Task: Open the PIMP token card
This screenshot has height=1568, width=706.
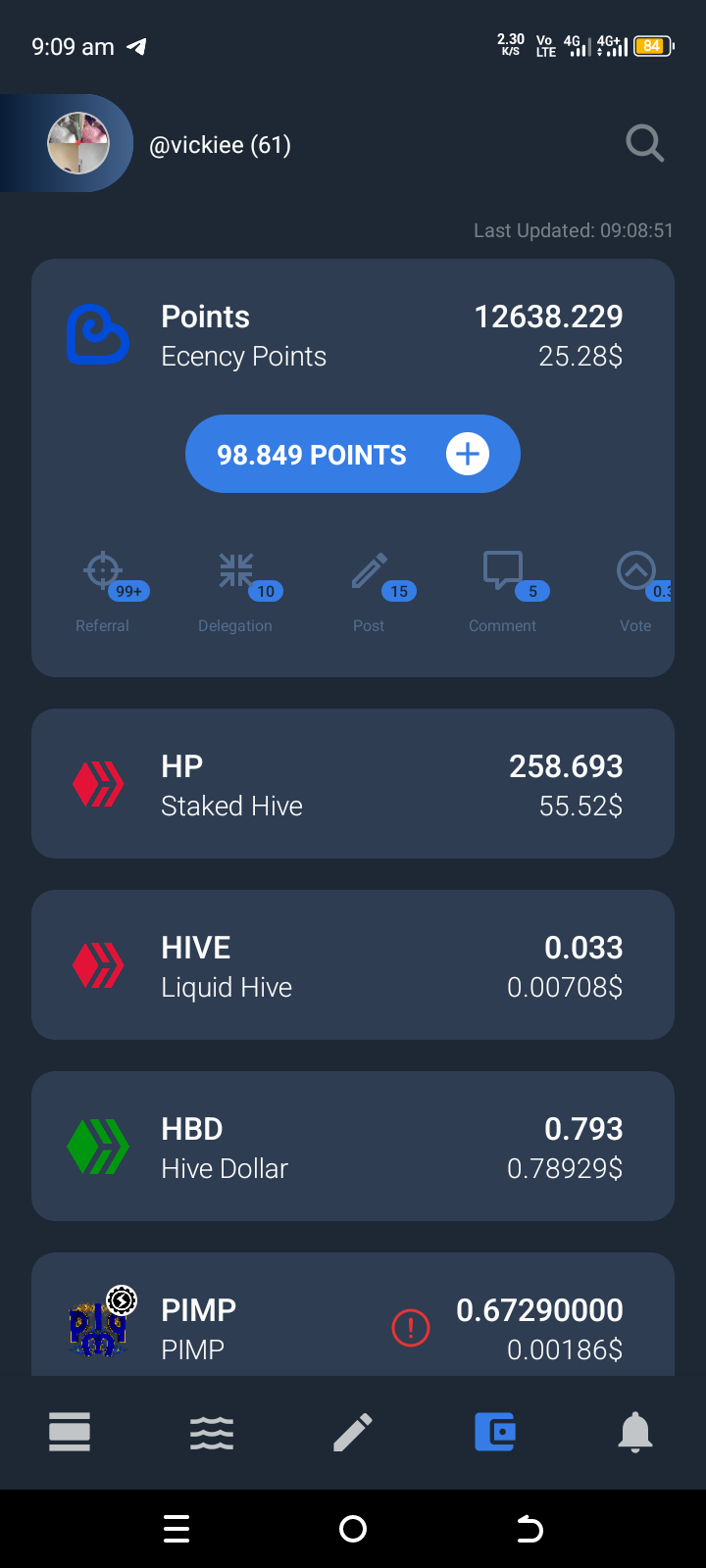Action: pyautogui.click(x=353, y=1315)
